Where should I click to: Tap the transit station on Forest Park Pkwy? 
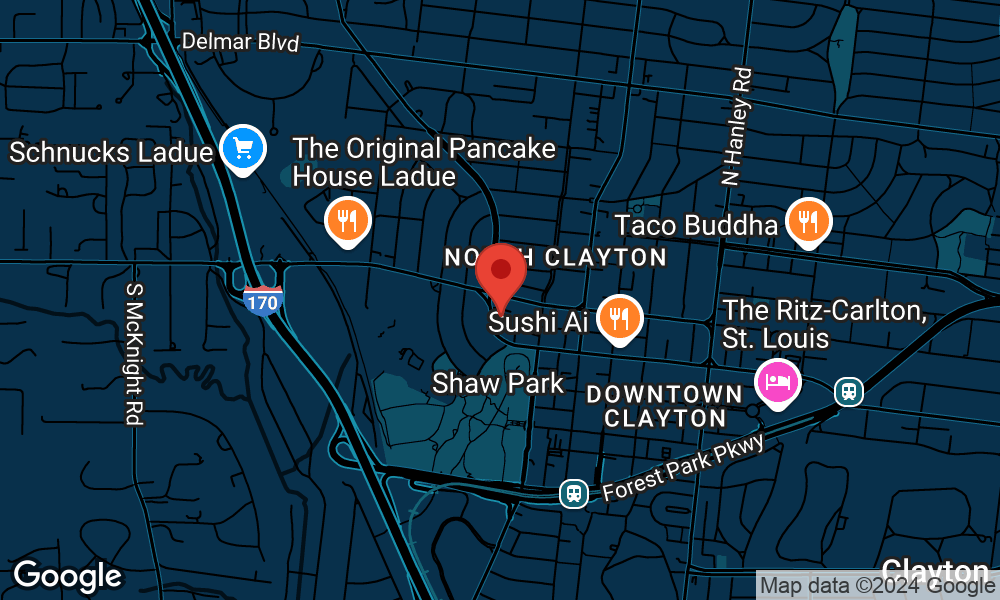click(574, 493)
